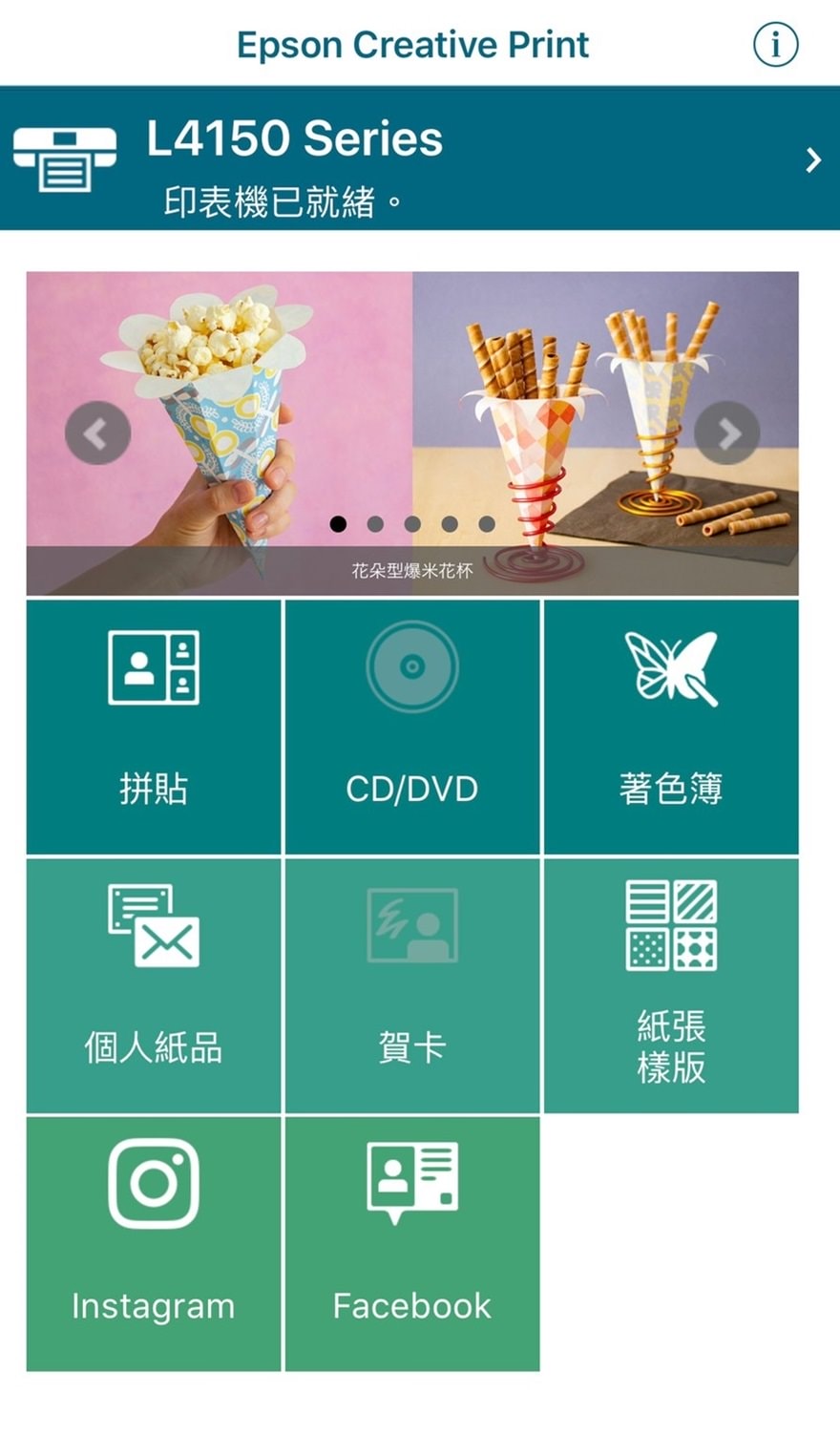Open the Instagram photo tile
This screenshot has width=840, height=1435.
(x=154, y=1243)
